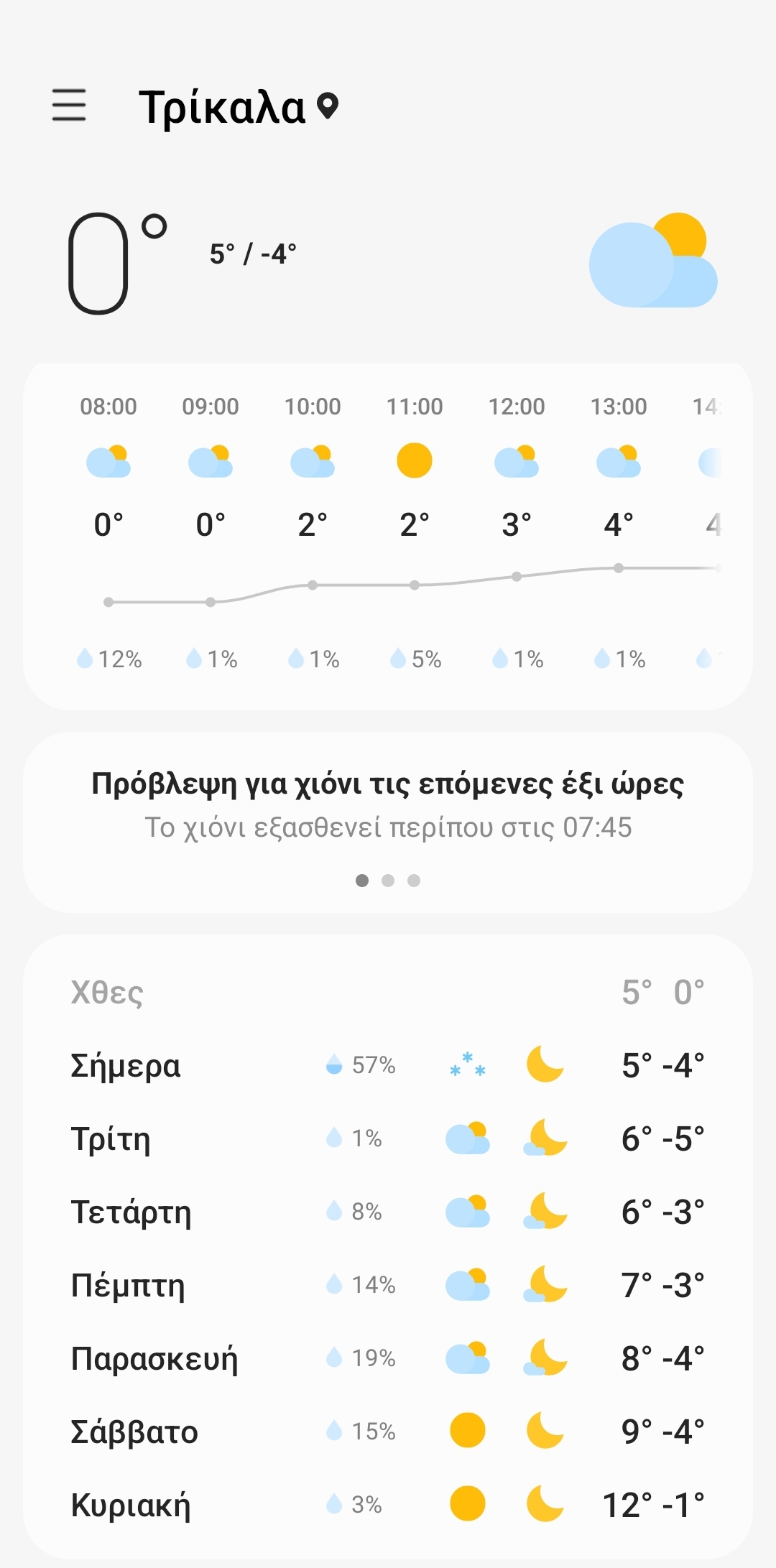The image size is (776, 1568).
Task: Select the second page indicator dot
Action: tap(388, 881)
